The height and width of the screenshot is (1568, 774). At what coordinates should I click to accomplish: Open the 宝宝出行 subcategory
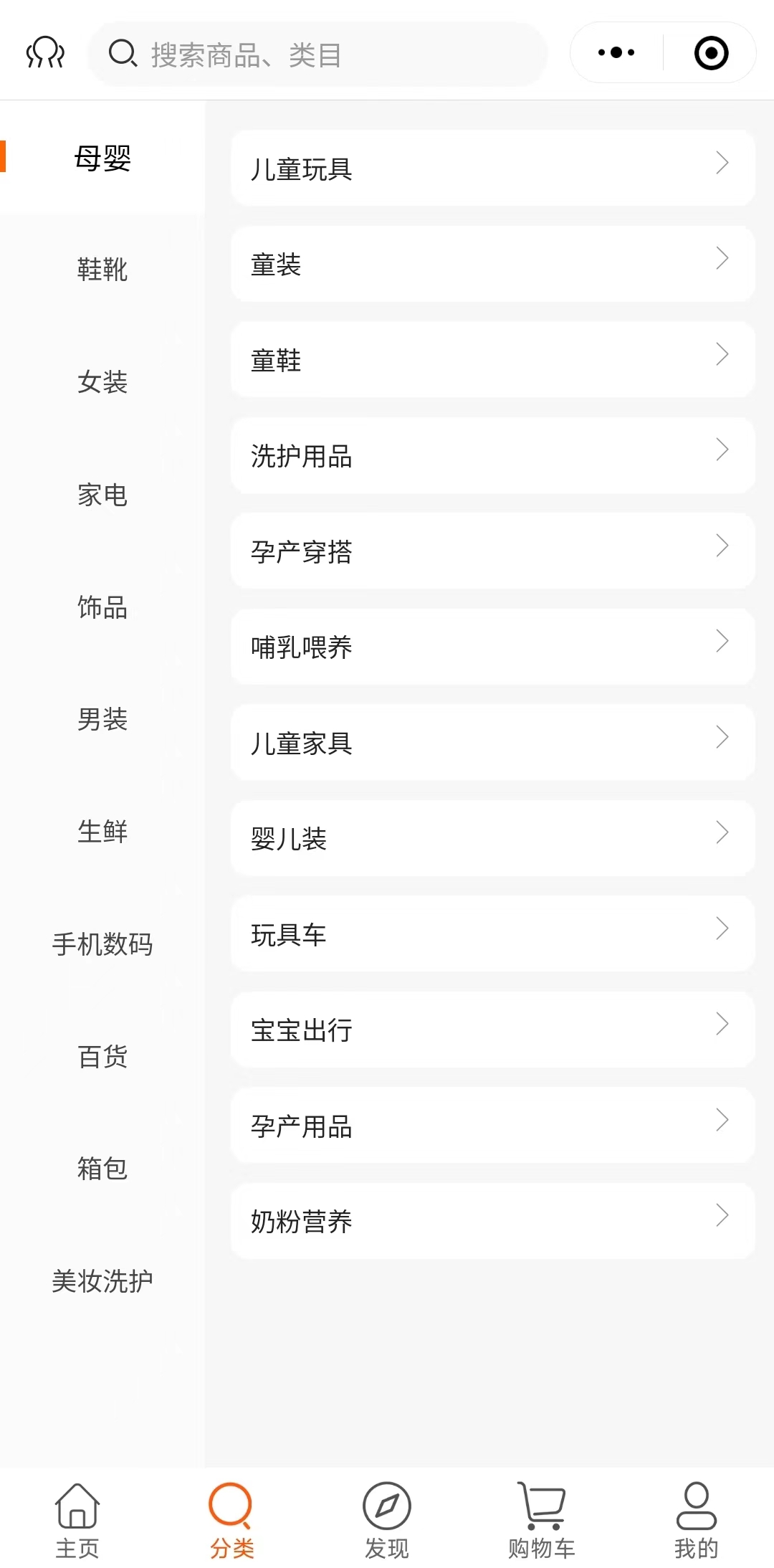tap(492, 1030)
